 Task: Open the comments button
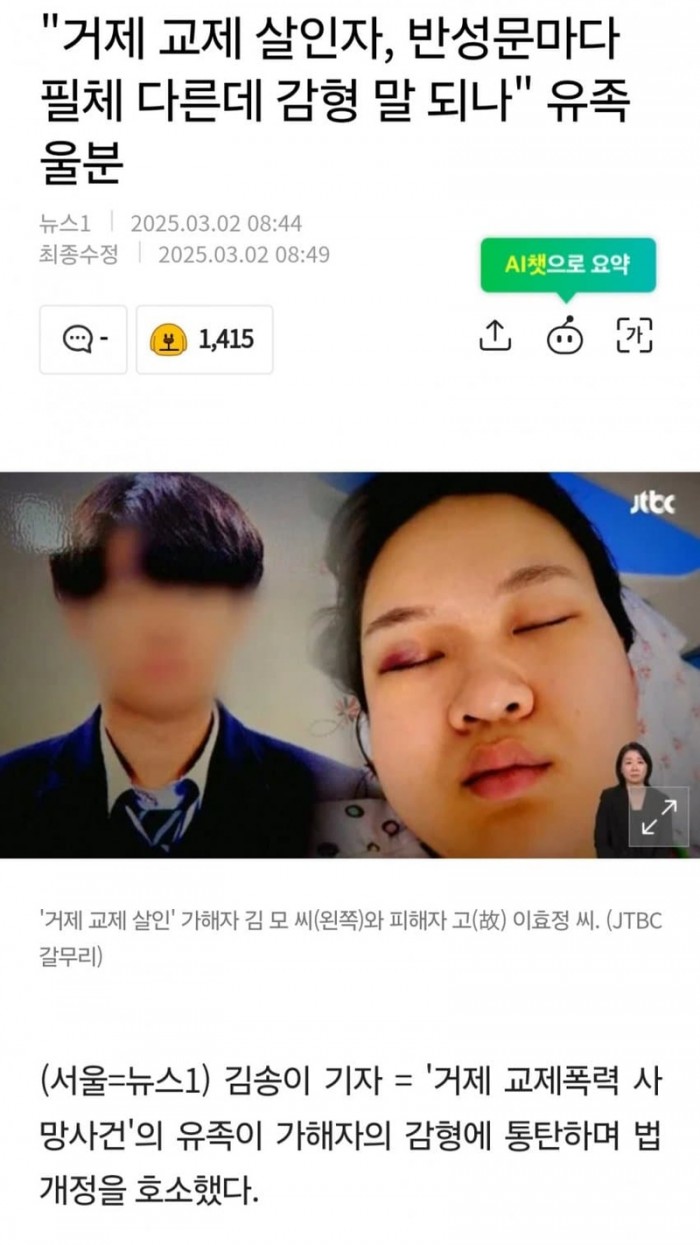tap(83, 340)
